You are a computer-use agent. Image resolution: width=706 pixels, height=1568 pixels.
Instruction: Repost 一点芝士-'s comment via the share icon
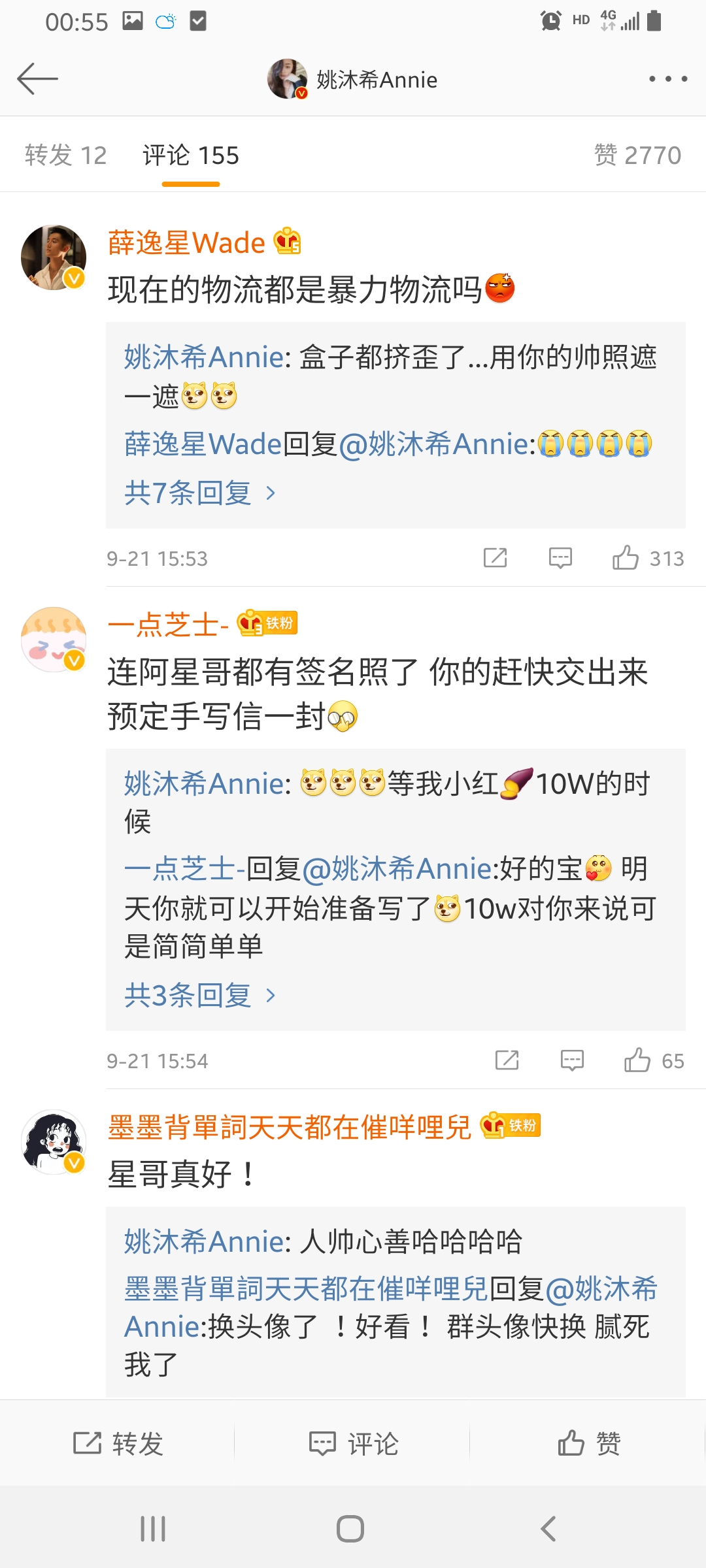pyautogui.click(x=507, y=1060)
